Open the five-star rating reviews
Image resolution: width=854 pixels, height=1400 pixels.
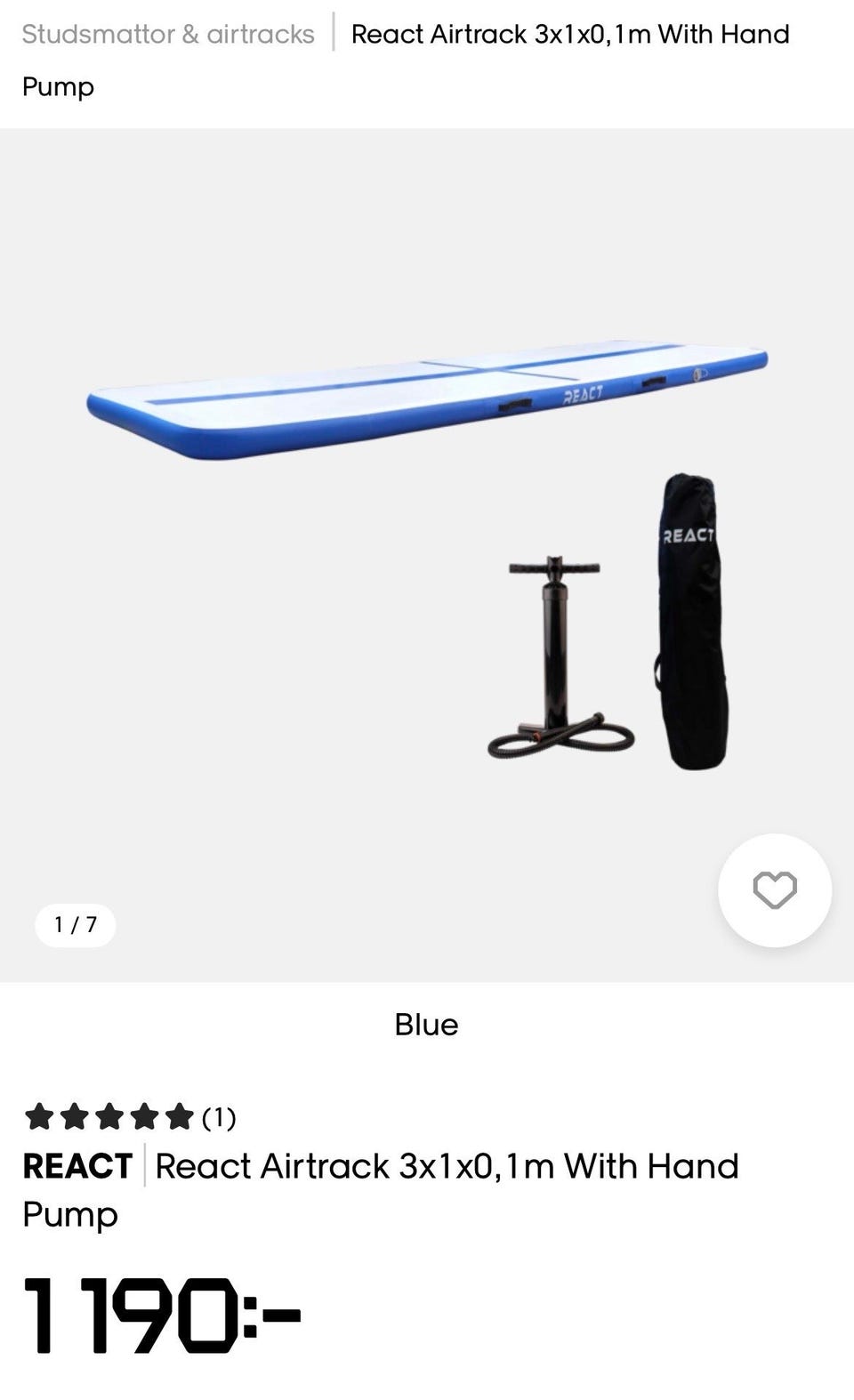click(x=130, y=1115)
